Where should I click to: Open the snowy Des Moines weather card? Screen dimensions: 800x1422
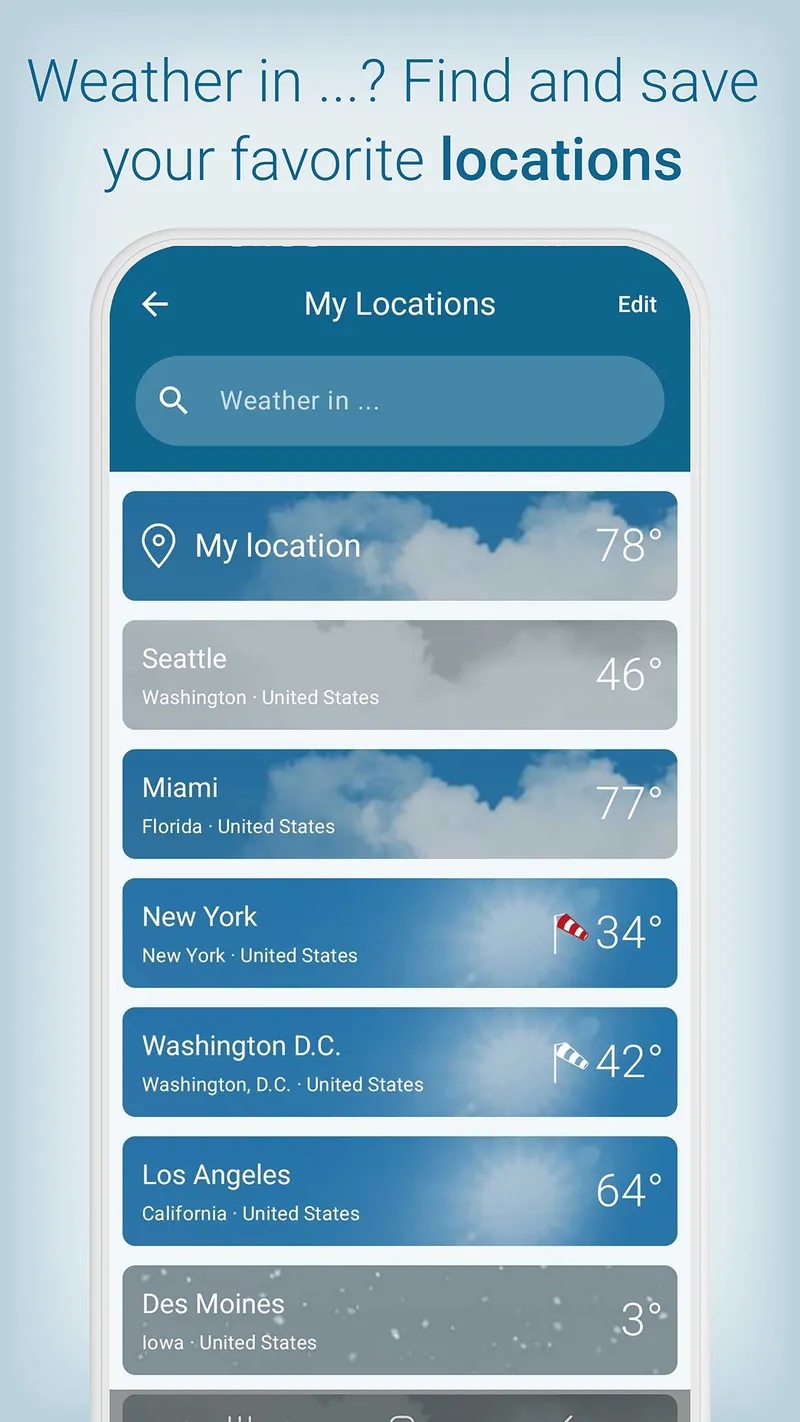[x=400, y=1319]
